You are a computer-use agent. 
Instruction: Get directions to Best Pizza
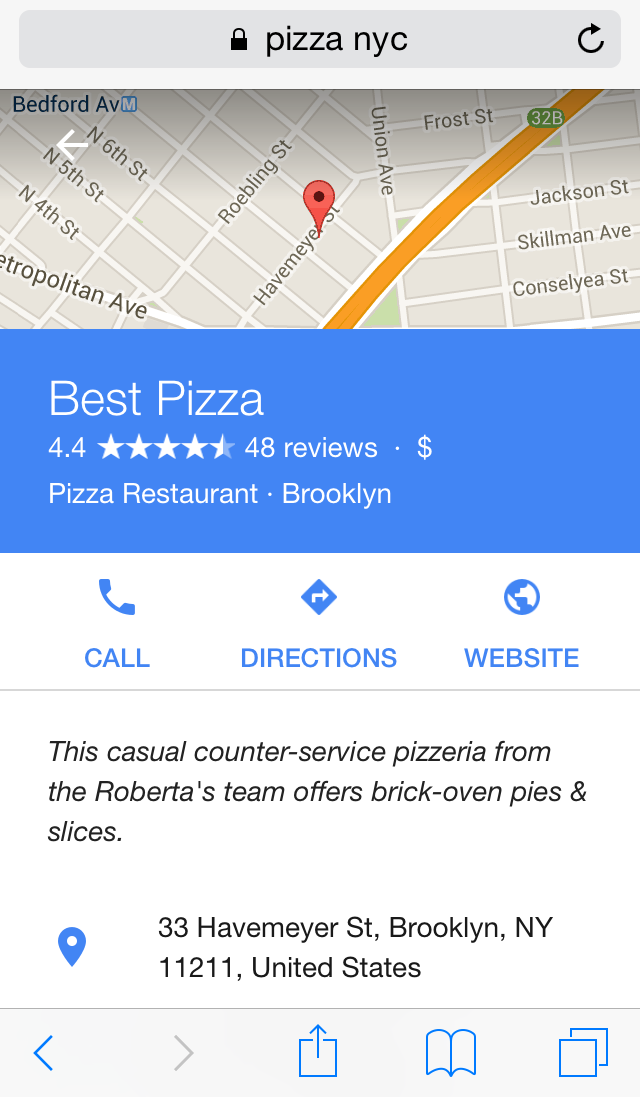point(319,623)
